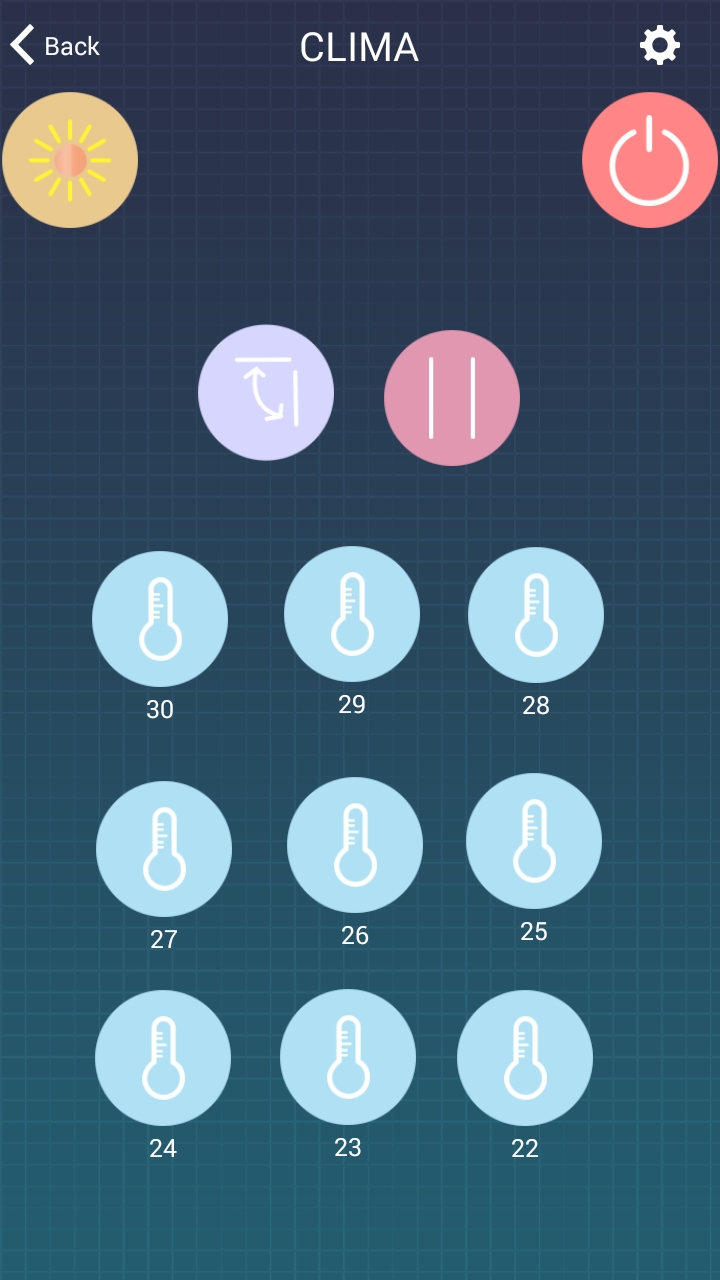Set temperature to 22
This screenshot has height=1280, width=720.
525,1058
